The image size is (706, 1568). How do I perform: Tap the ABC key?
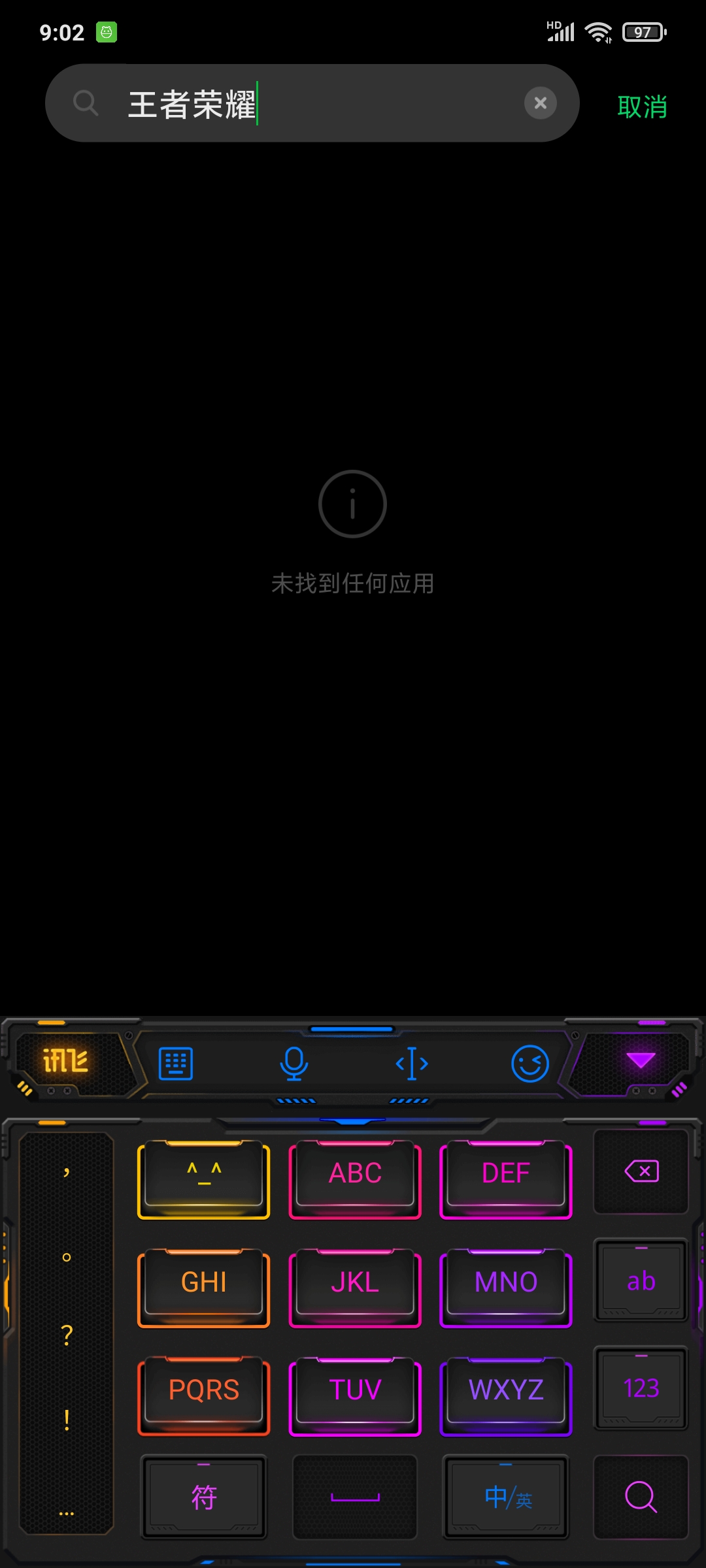[x=355, y=1179]
